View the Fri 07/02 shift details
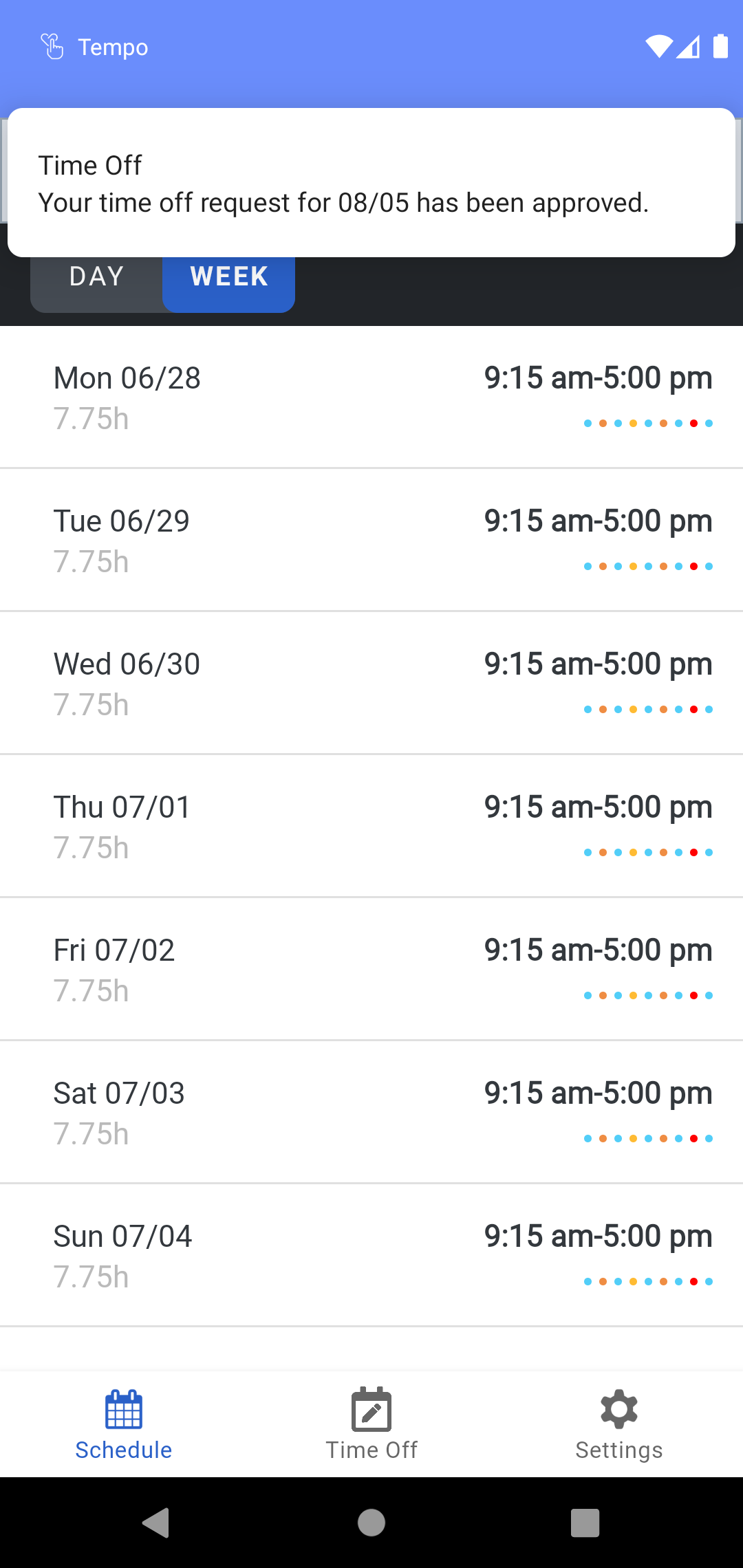Image resolution: width=743 pixels, height=1568 pixels. click(371, 970)
